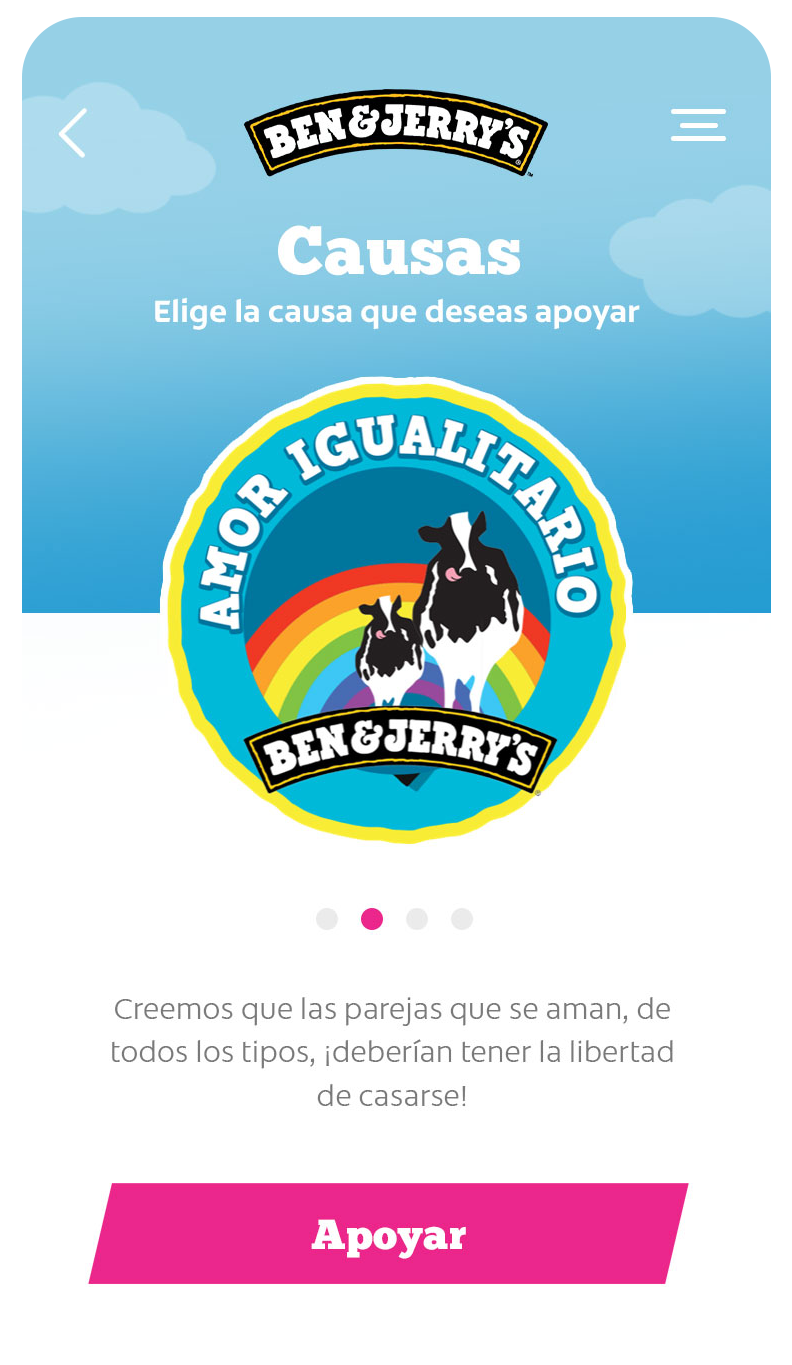Screen dimensions: 792x1365
Task: Tap the pink Apoyar button
Action: (388, 1234)
